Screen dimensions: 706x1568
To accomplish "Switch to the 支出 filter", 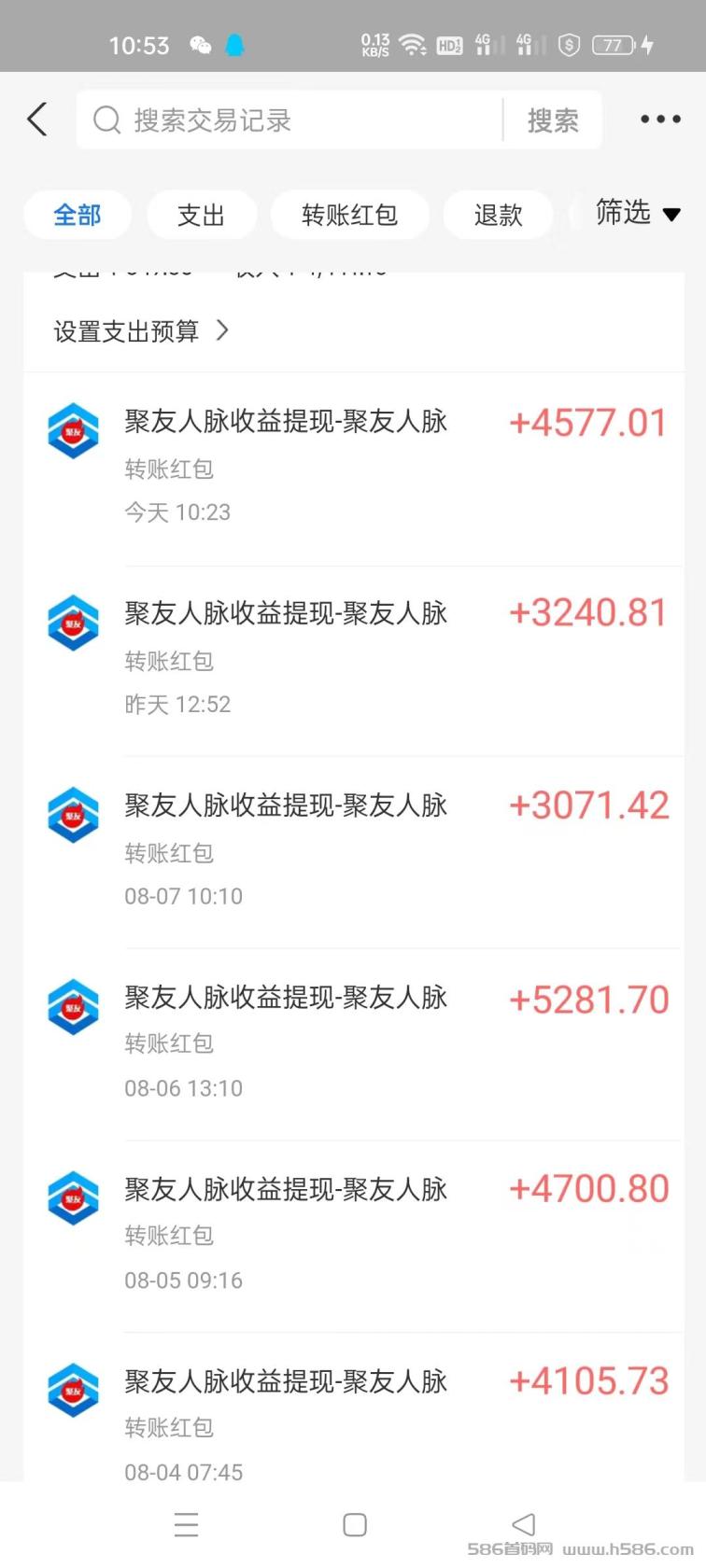I will [202, 216].
